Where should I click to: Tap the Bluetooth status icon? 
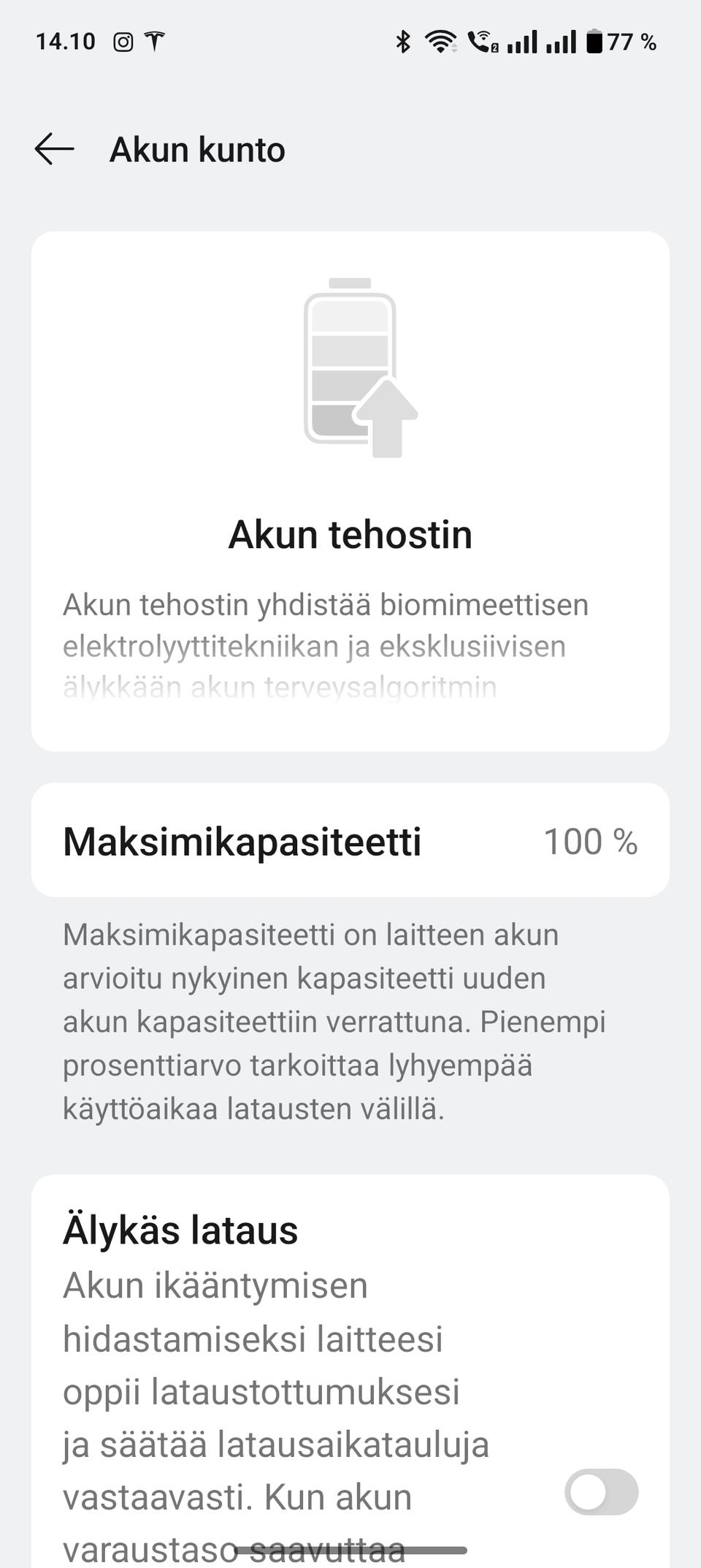pos(403,42)
